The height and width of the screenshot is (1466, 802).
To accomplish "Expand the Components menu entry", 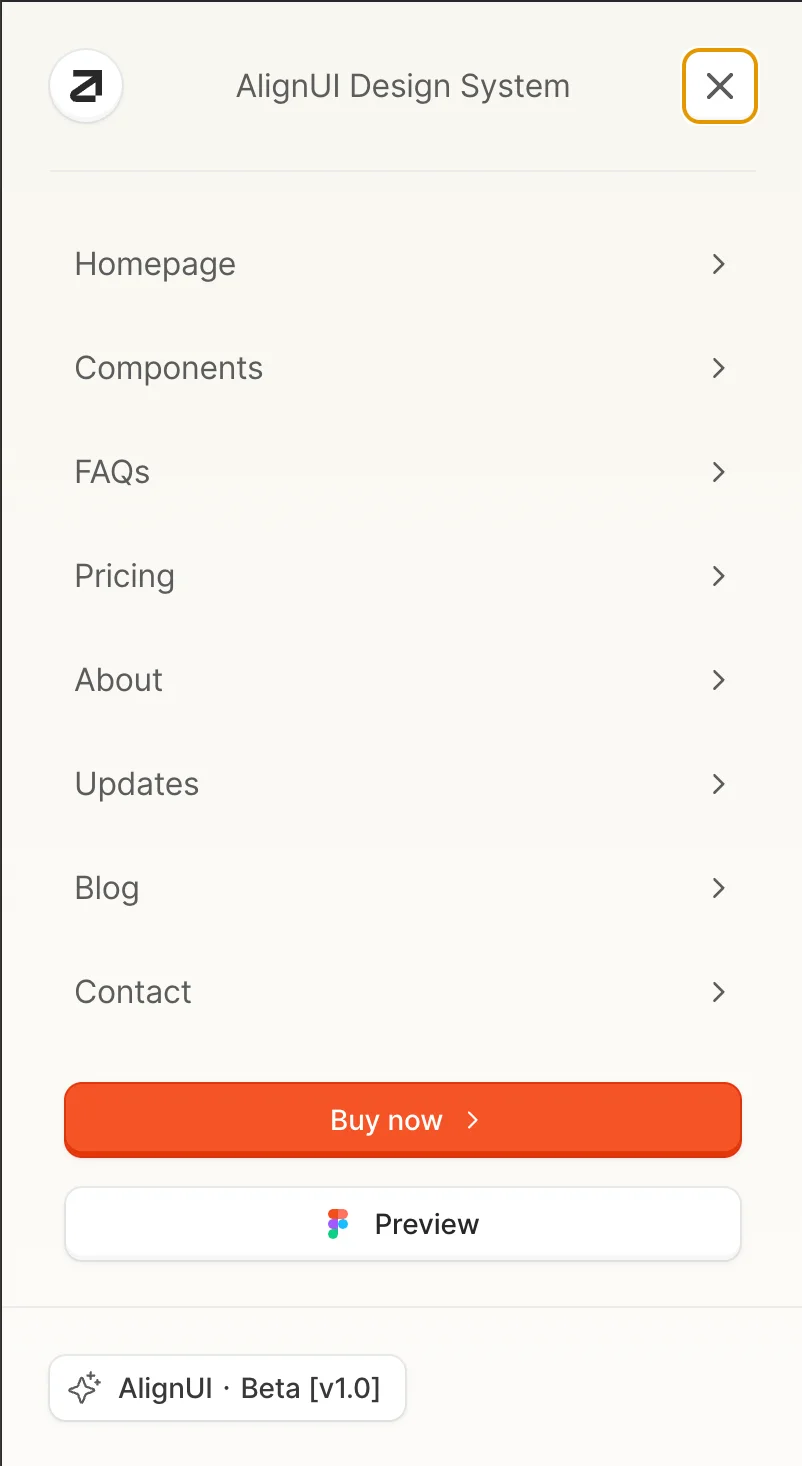I will click(168, 368).
